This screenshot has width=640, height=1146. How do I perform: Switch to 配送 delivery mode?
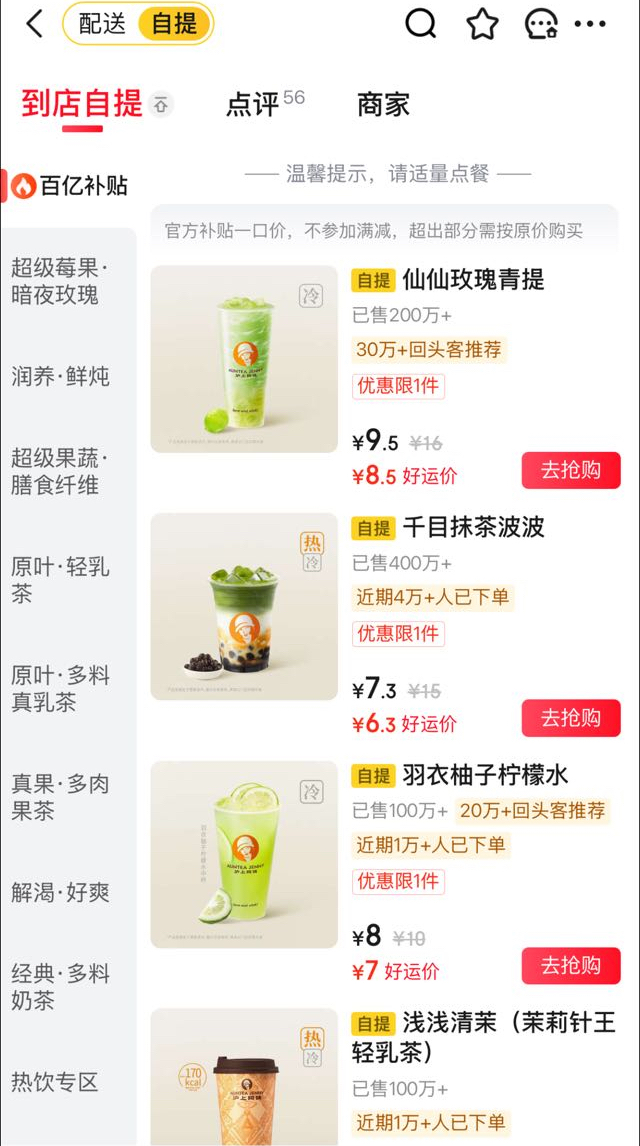pos(102,24)
